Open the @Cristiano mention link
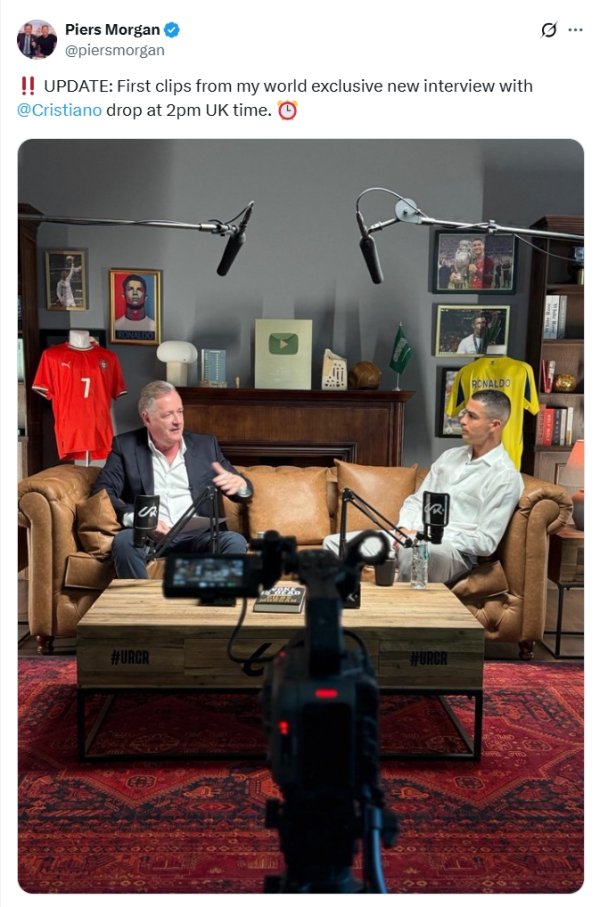600x907 pixels. pyautogui.click(x=60, y=110)
